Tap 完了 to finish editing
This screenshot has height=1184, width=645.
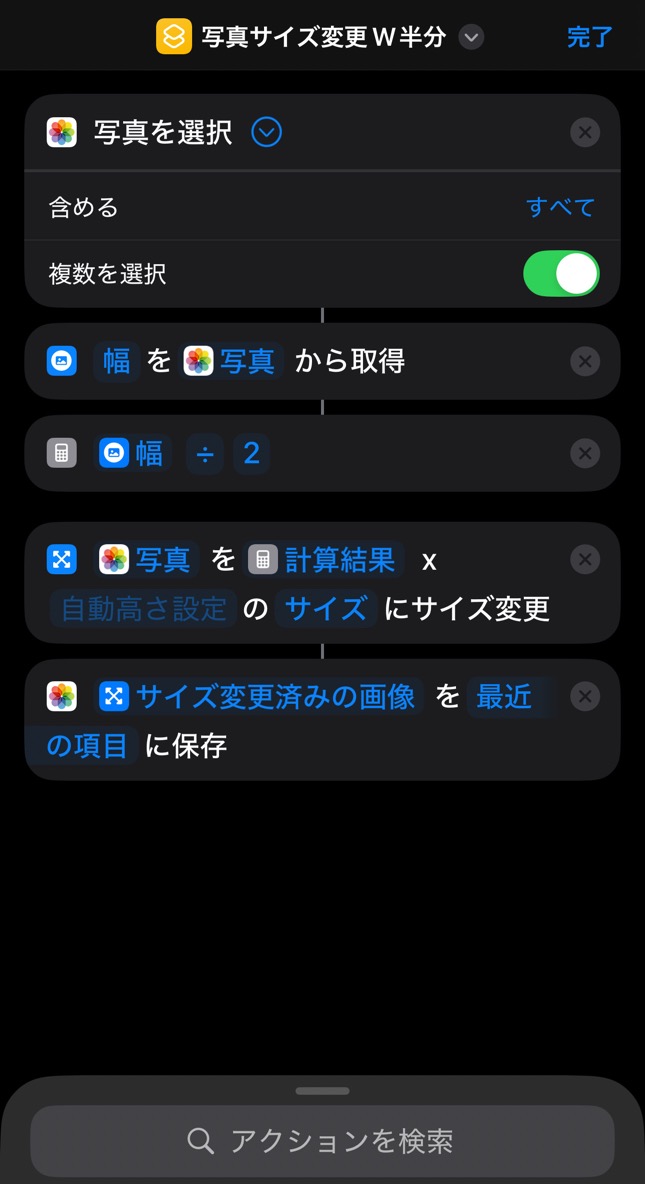pos(589,38)
